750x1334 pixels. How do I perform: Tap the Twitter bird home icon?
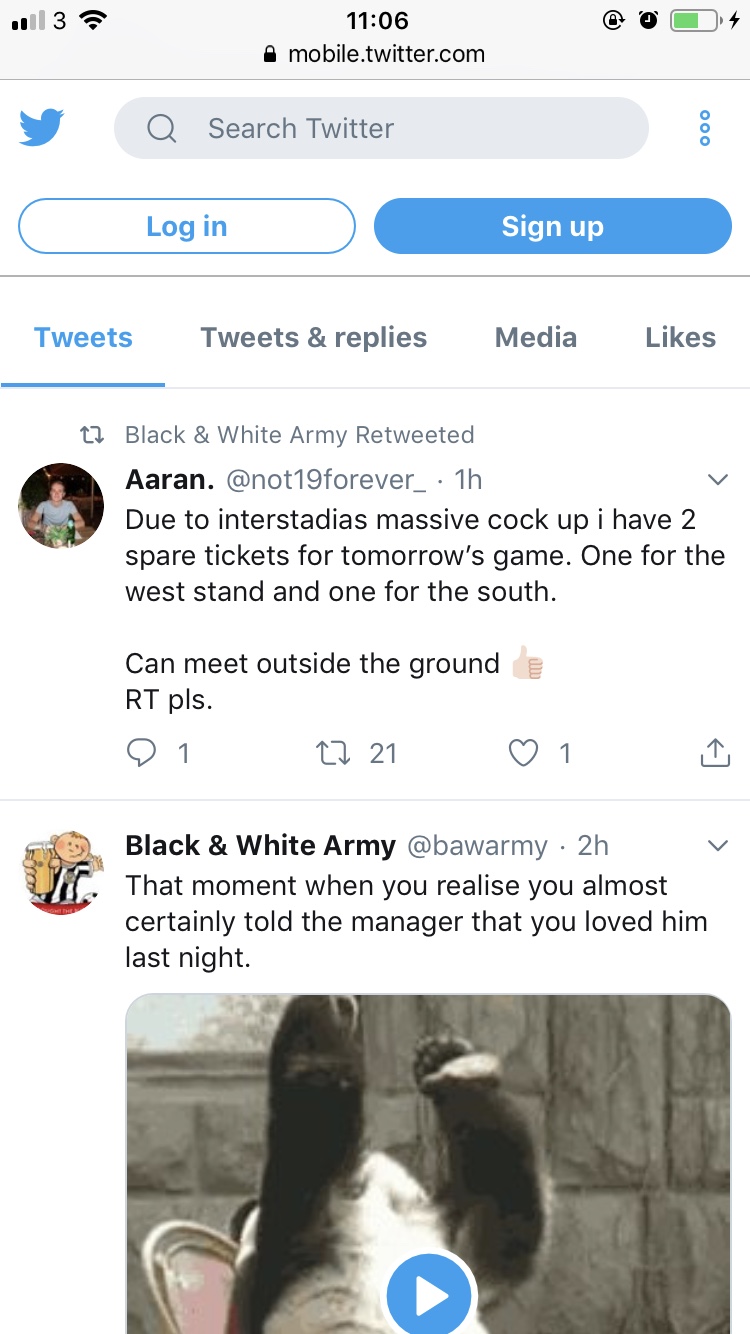[x=41, y=128]
